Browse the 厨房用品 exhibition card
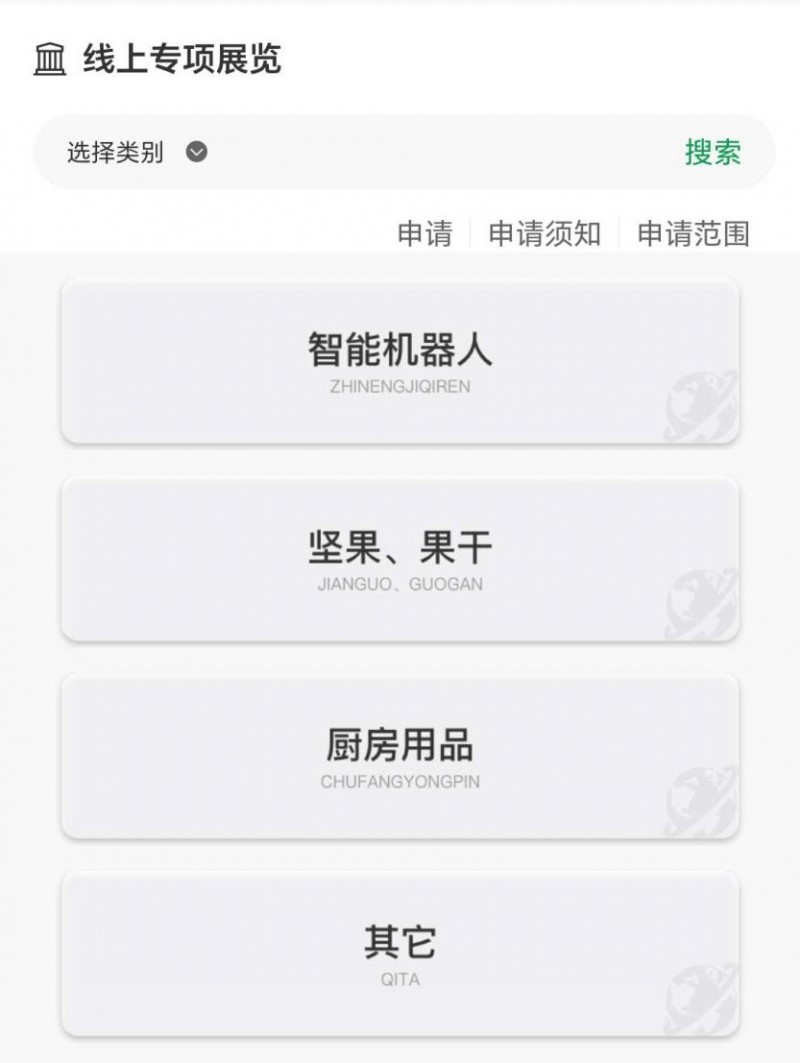Screen dimensions: 800x1063 [x=400, y=756]
